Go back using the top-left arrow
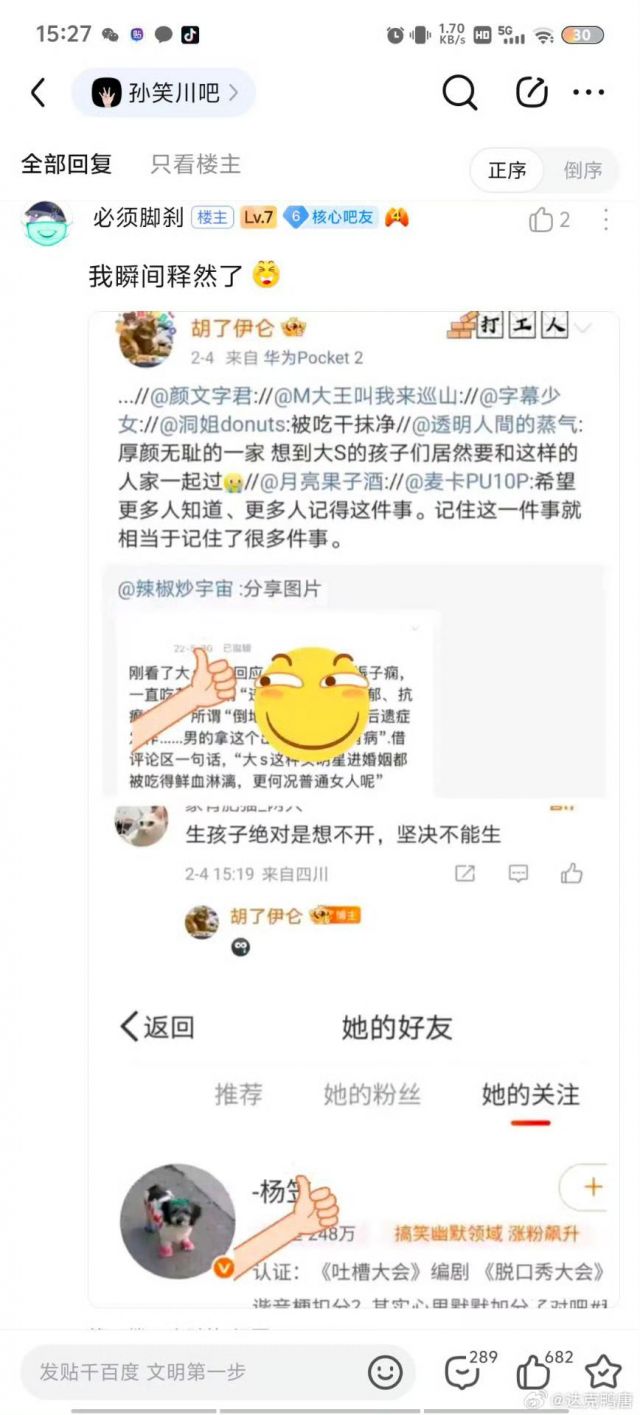The image size is (640, 1415). pyautogui.click(x=38, y=93)
